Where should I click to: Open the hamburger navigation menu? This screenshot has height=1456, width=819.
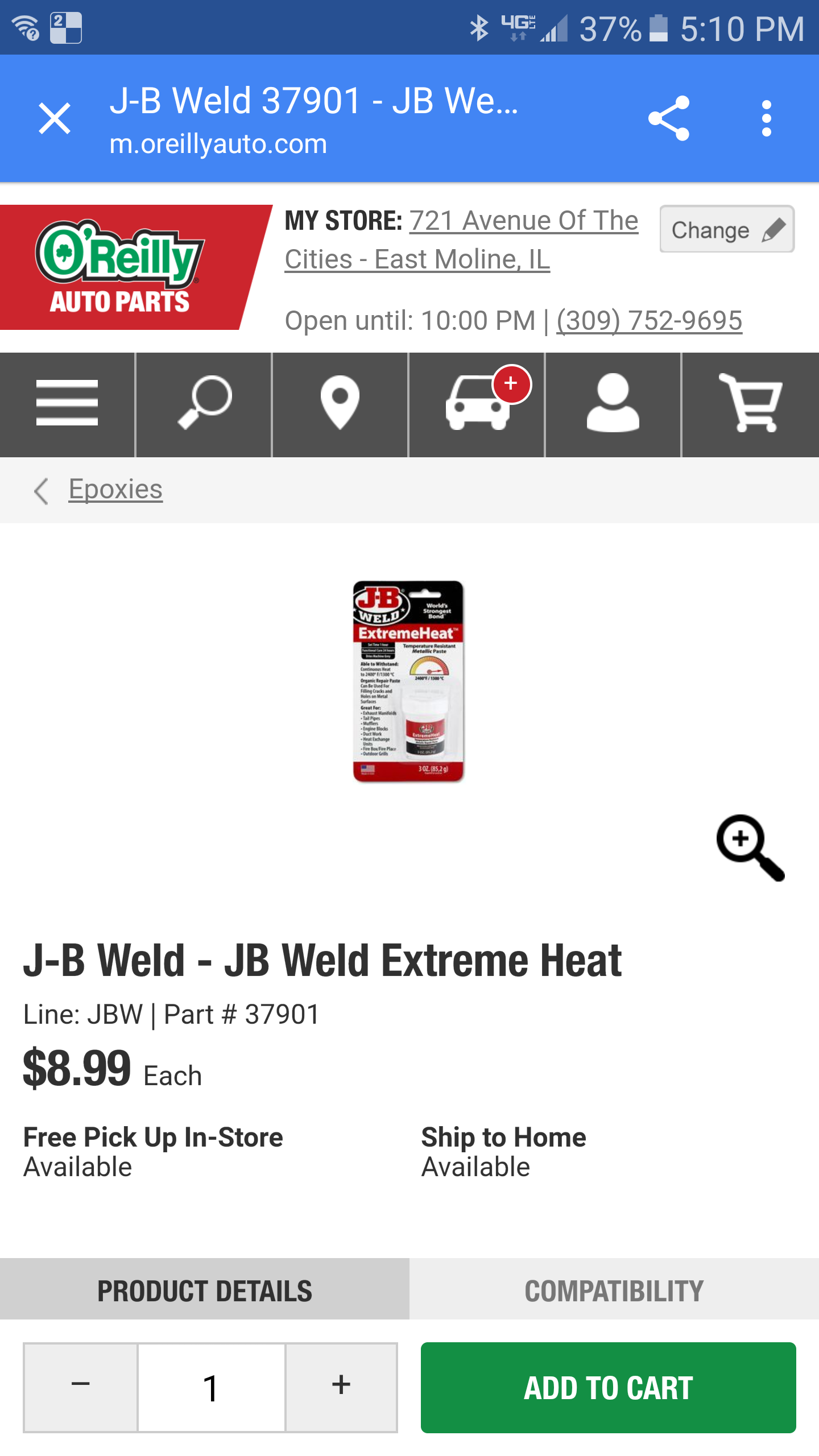[67, 404]
